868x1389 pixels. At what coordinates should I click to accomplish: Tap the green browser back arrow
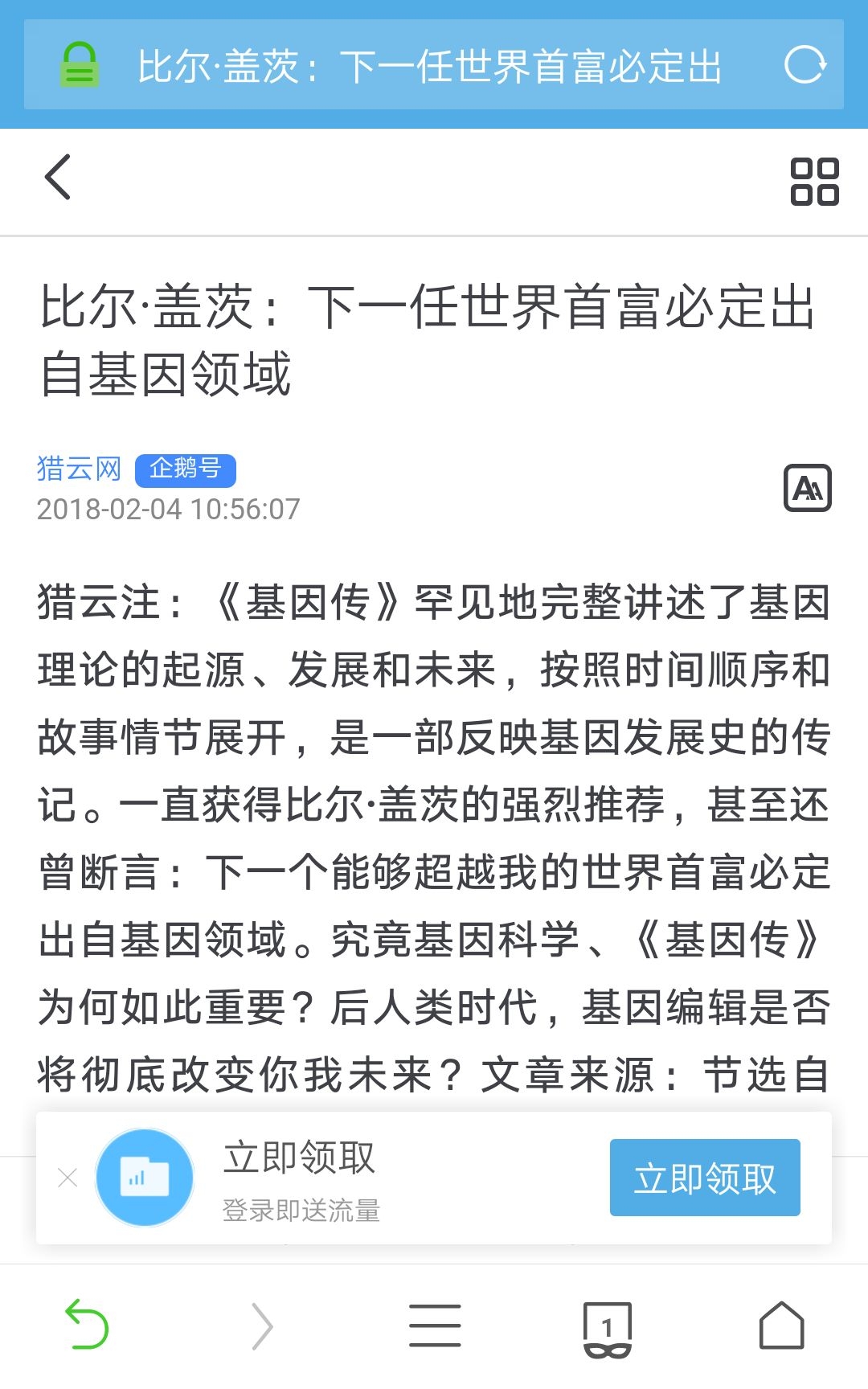pos(87,1325)
